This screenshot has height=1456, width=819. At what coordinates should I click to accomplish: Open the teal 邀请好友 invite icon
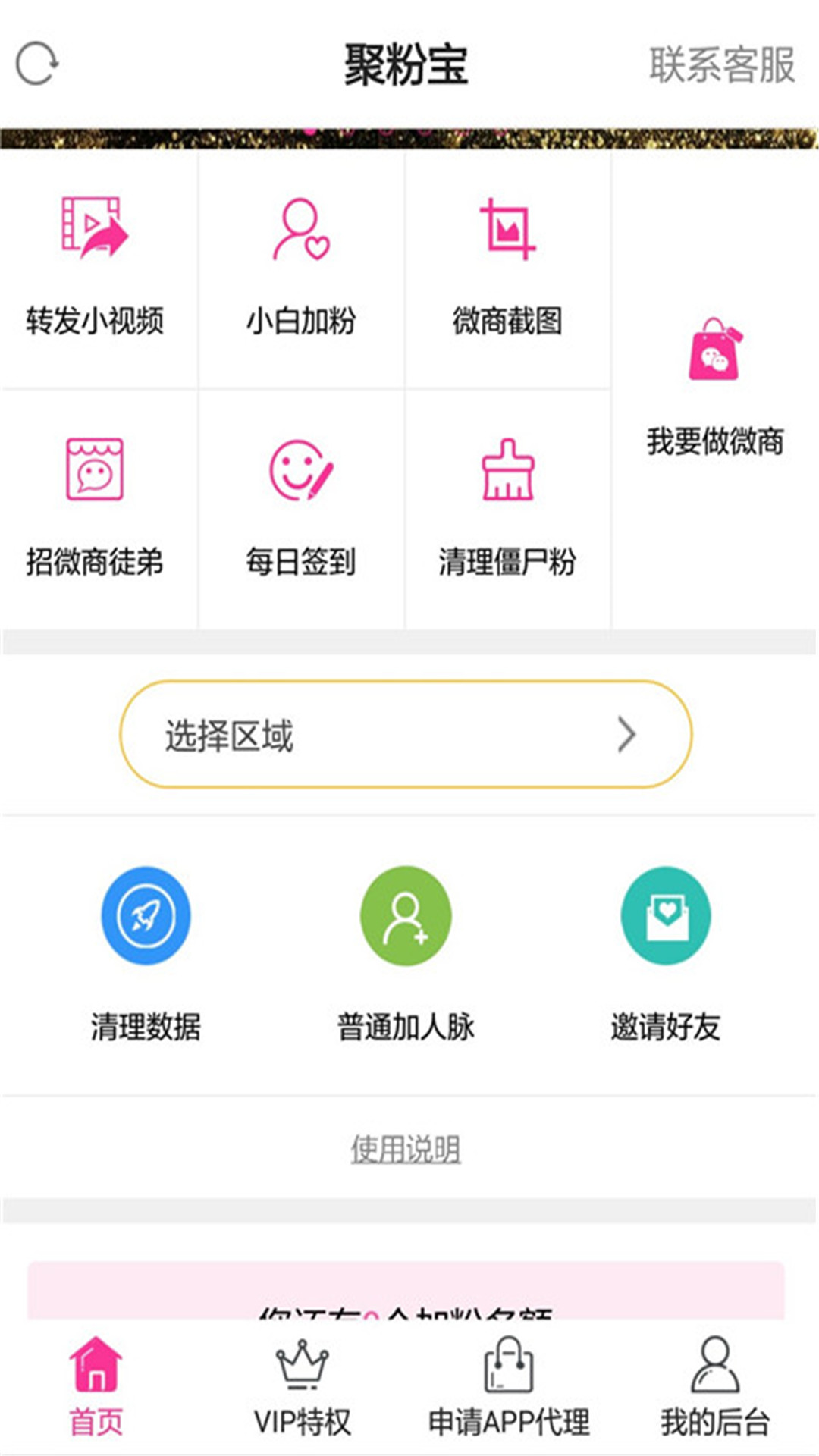point(666,915)
